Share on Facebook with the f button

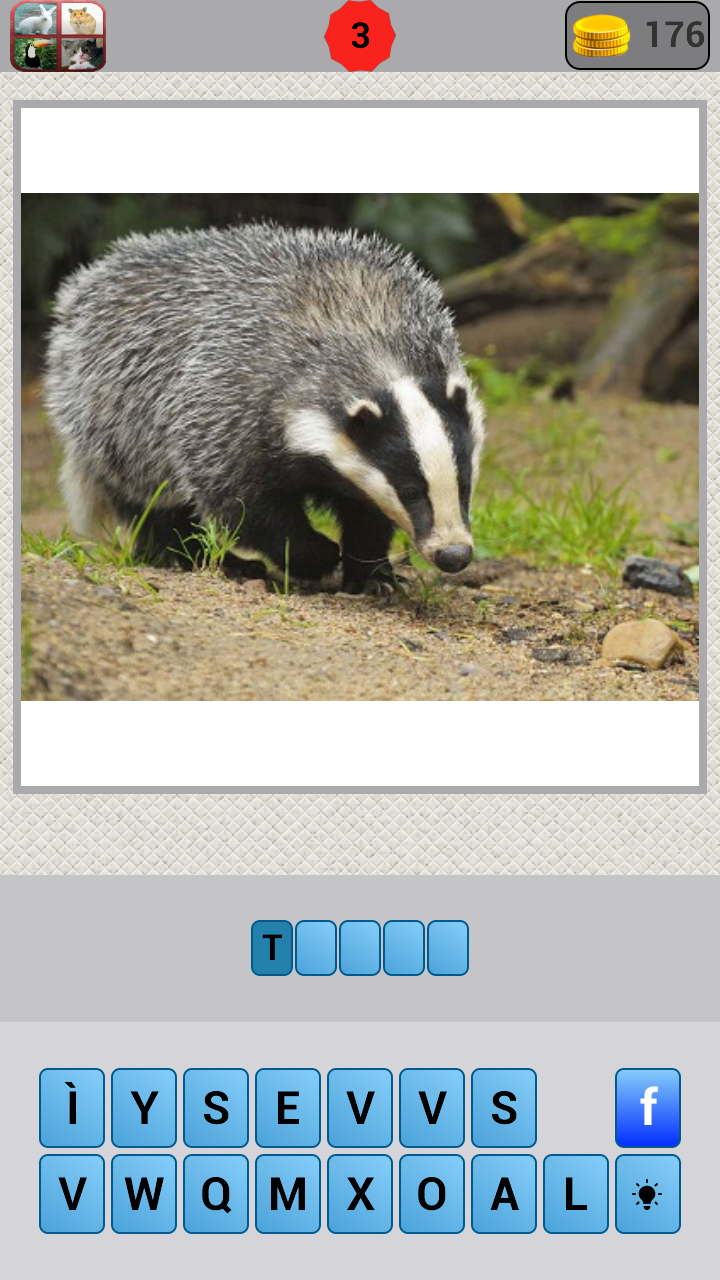pos(648,1107)
